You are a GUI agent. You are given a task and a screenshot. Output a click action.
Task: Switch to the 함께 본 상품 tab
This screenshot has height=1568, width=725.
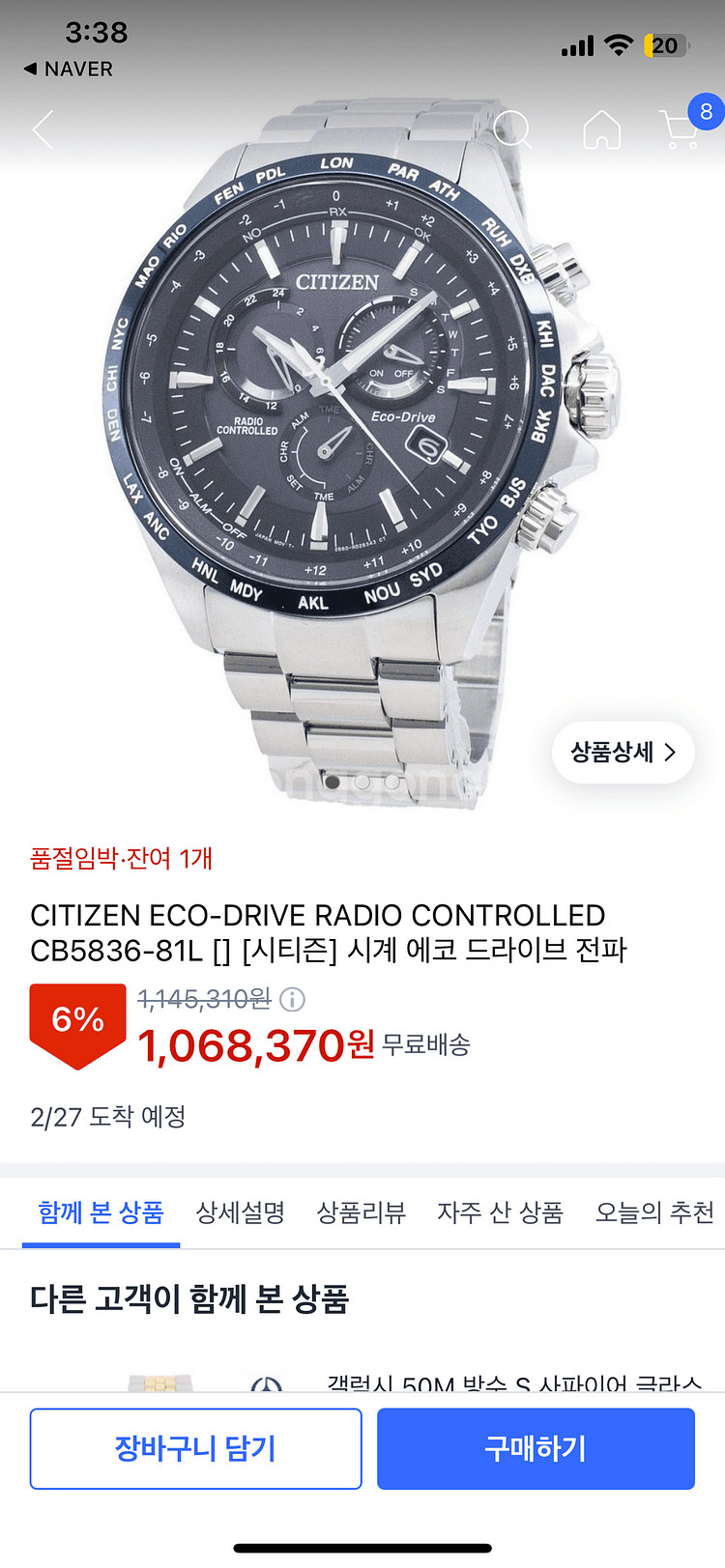101,1212
